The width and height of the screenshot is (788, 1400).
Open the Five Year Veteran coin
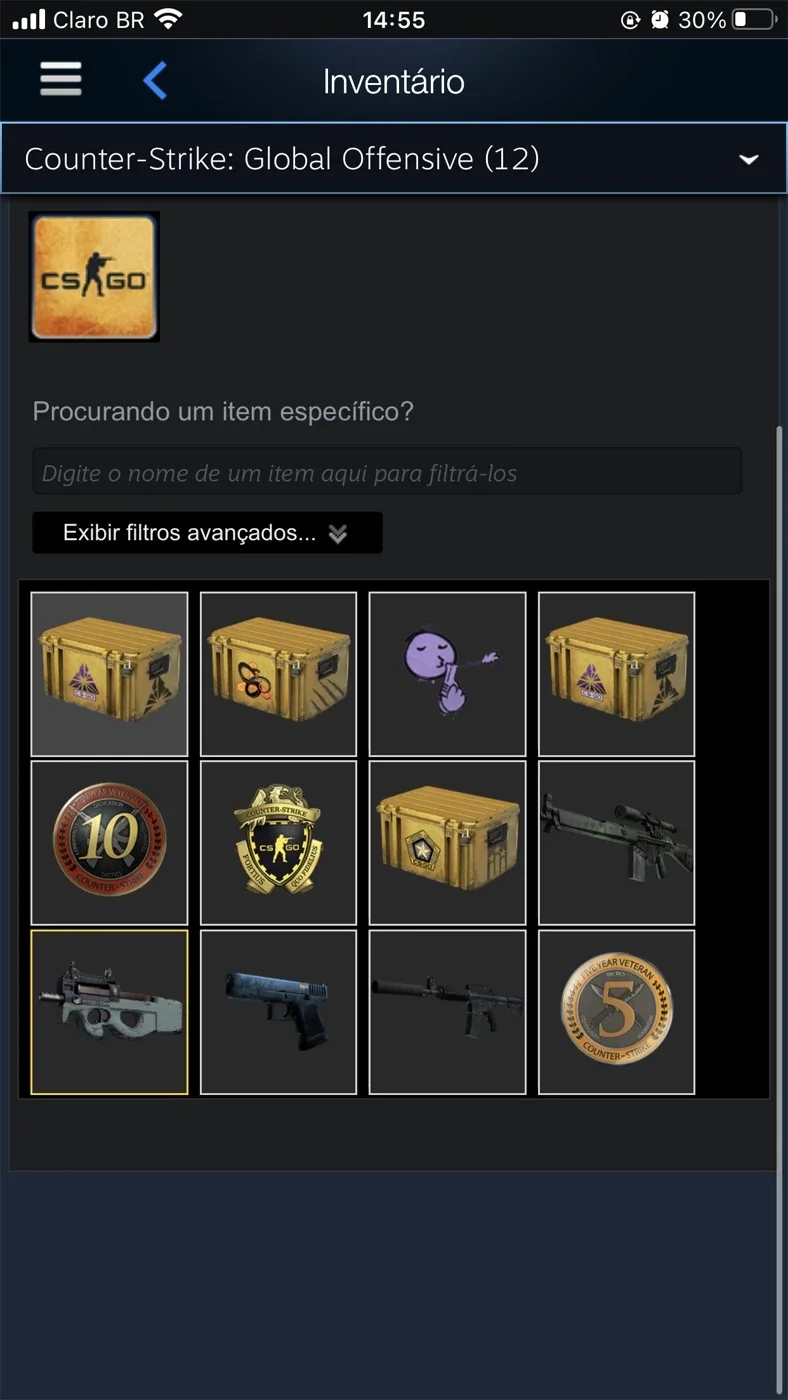(616, 1012)
